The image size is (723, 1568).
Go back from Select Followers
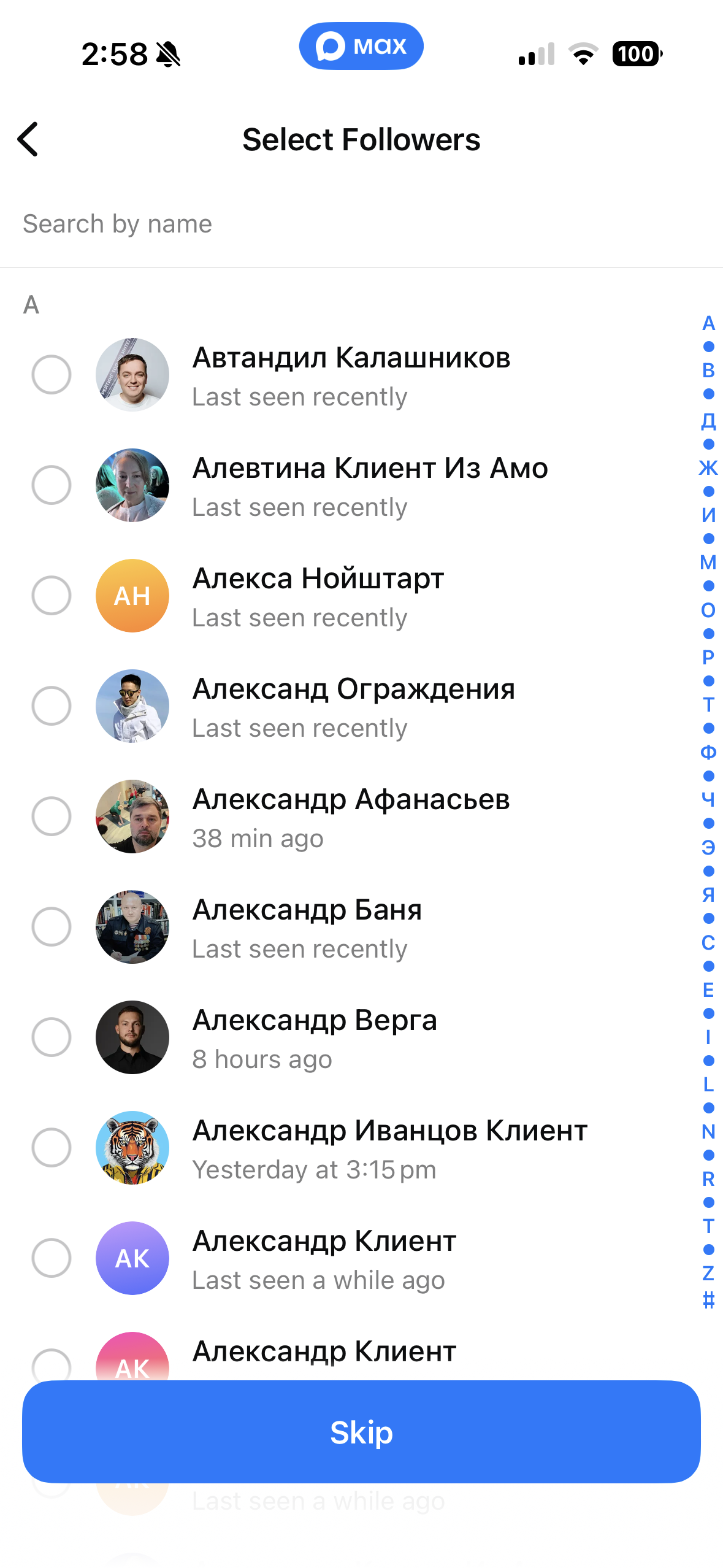pyautogui.click(x=28, y=139)
